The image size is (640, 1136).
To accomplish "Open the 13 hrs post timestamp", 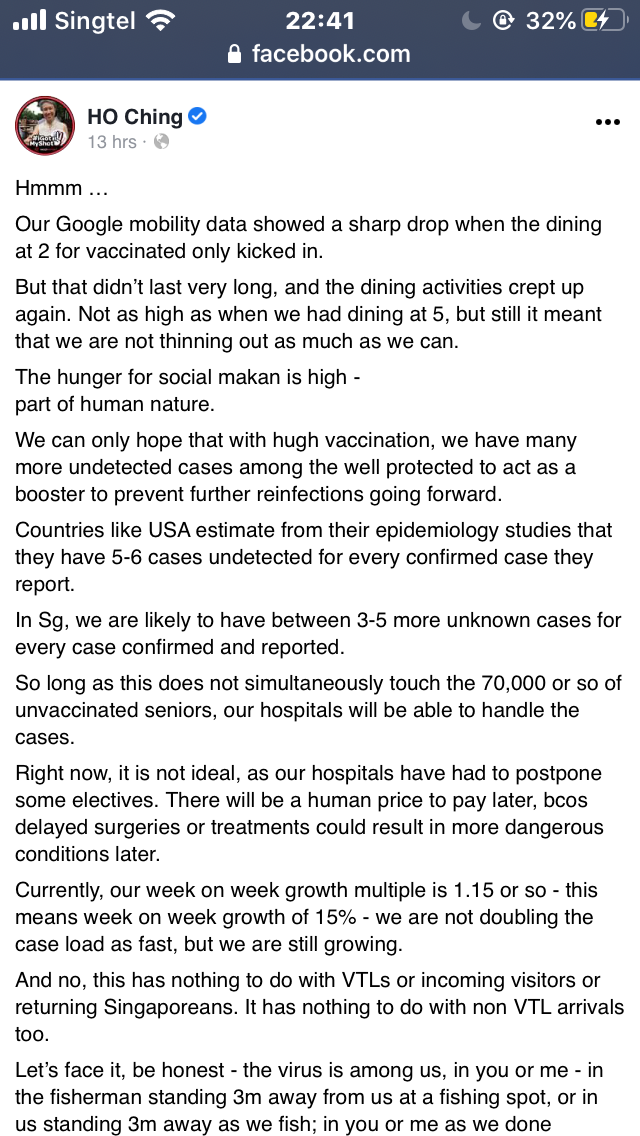I will (x=111, y=142).
